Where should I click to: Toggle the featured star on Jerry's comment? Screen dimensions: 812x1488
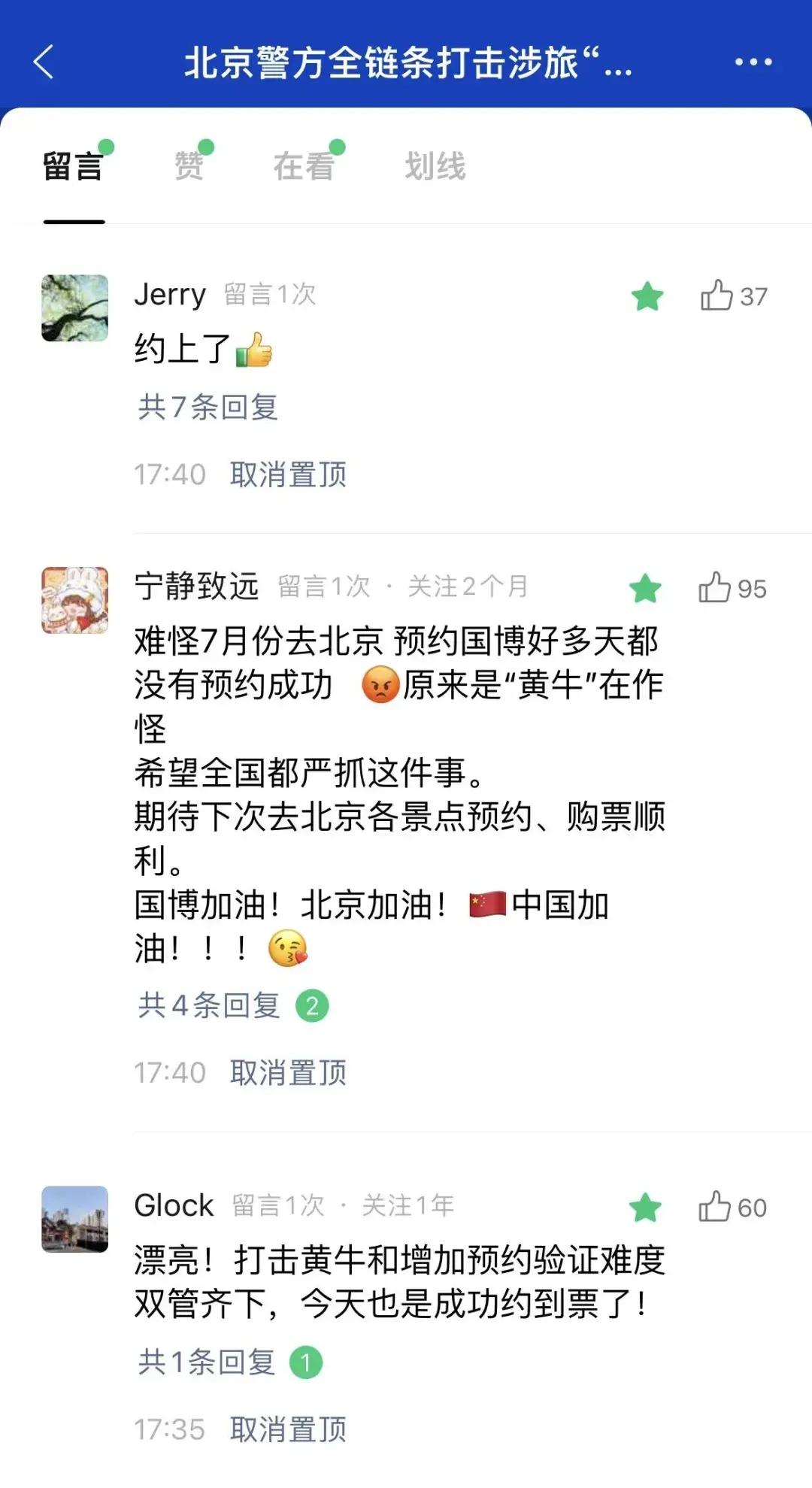coord(647,296)
